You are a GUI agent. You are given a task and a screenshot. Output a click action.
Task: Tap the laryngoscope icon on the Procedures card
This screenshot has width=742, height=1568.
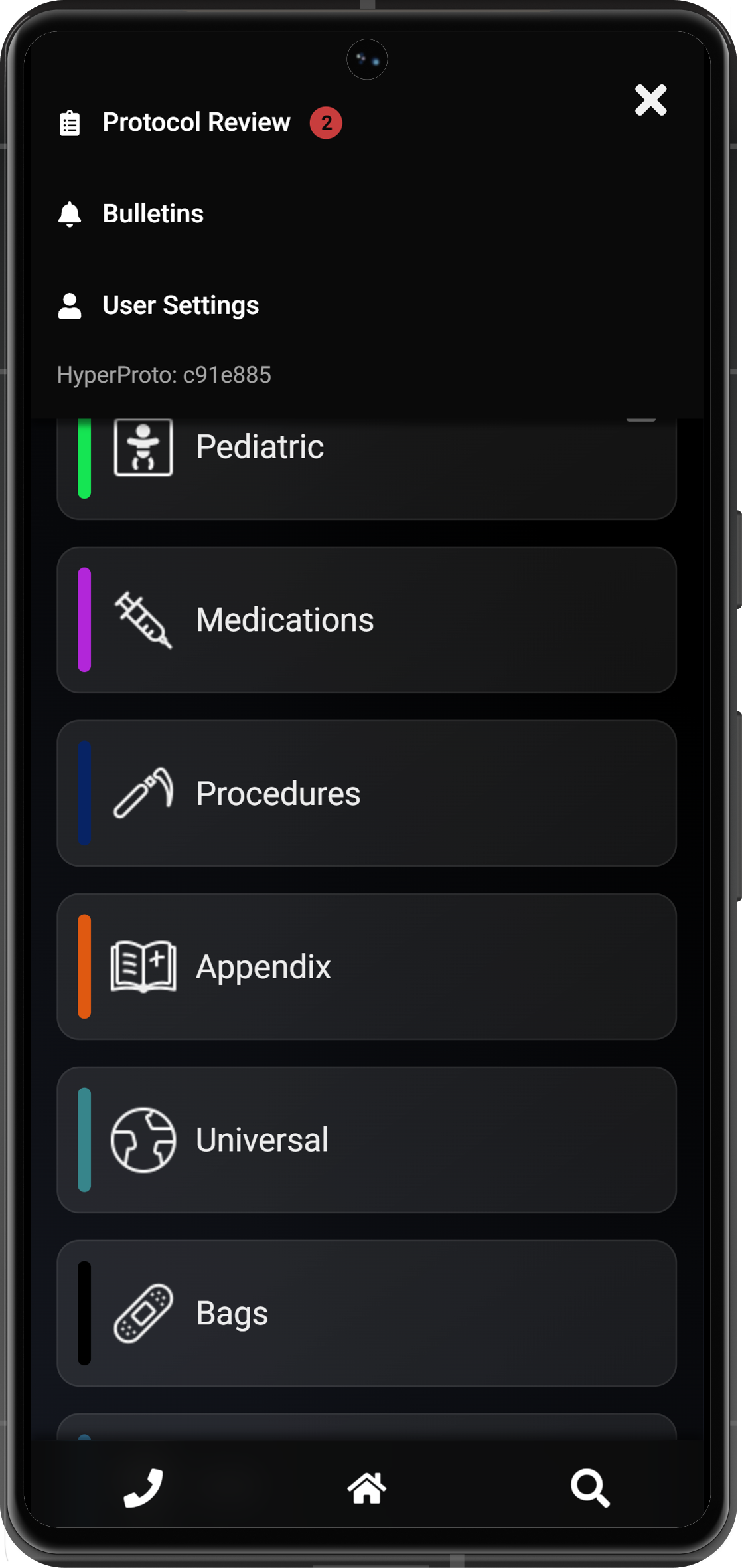tap(143, 794)
